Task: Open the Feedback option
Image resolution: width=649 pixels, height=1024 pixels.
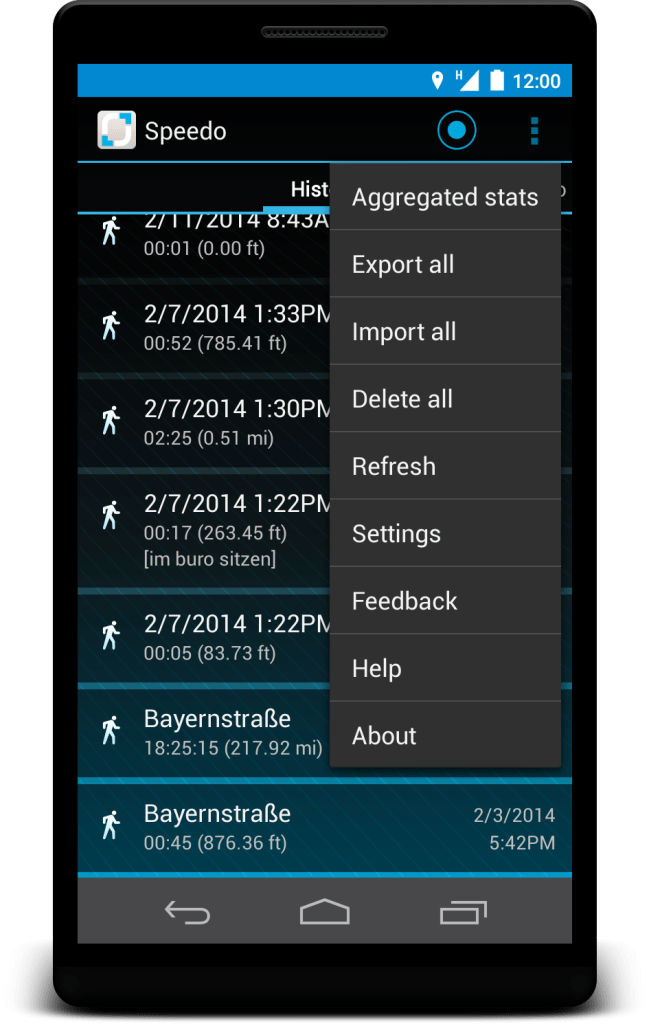Action: 445,600
